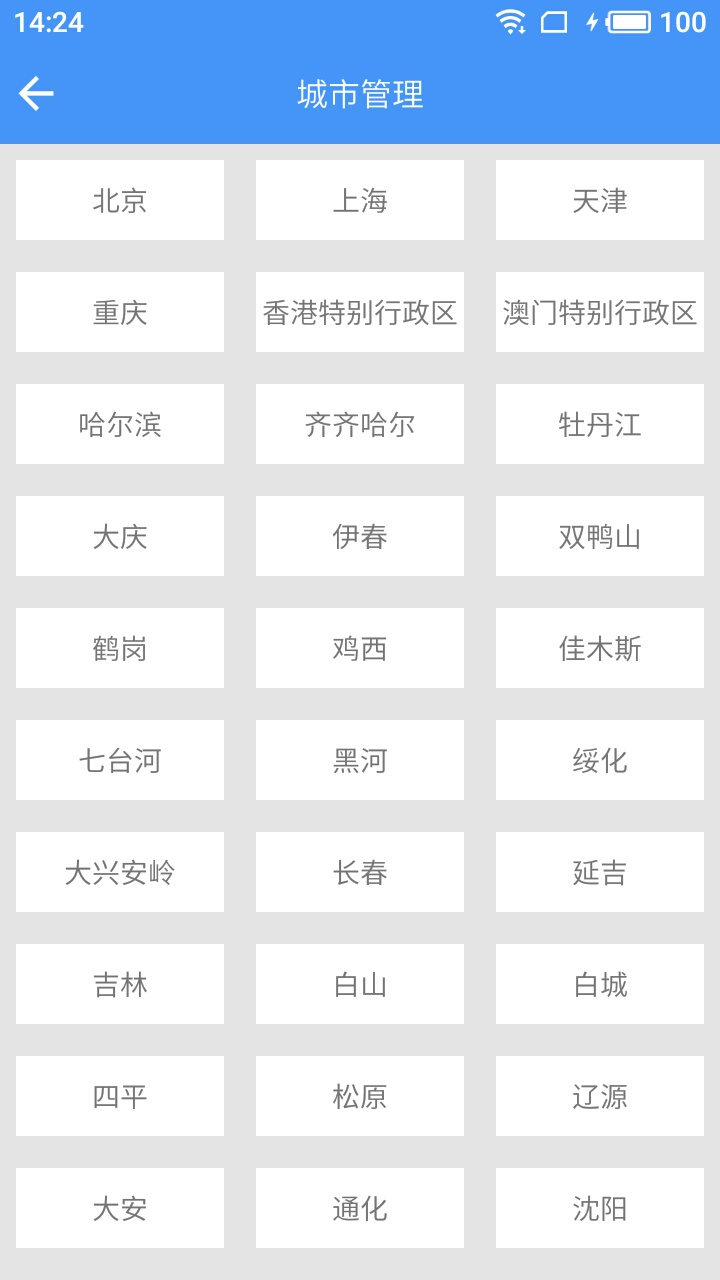Tap 吉林

120,984
